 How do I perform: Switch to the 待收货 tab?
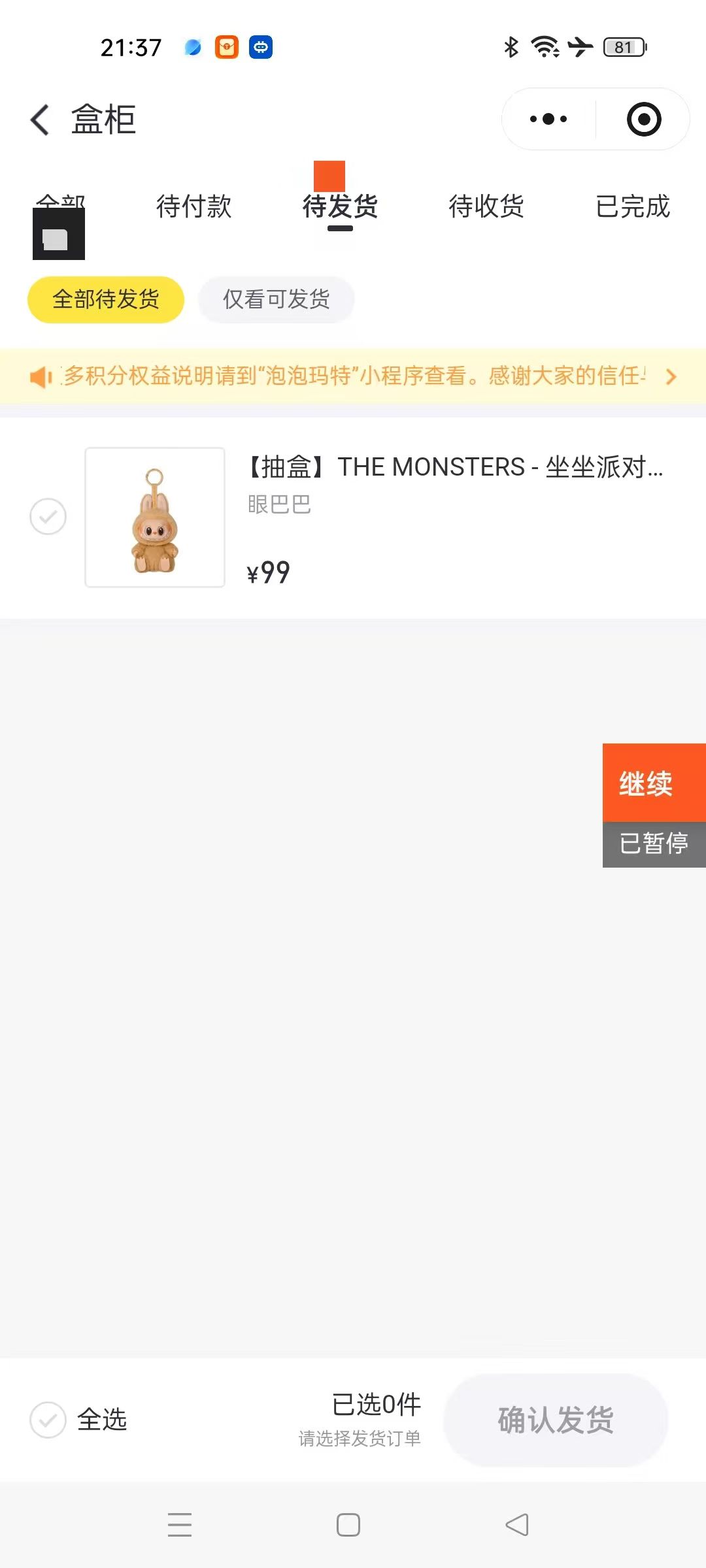[486, 206]
